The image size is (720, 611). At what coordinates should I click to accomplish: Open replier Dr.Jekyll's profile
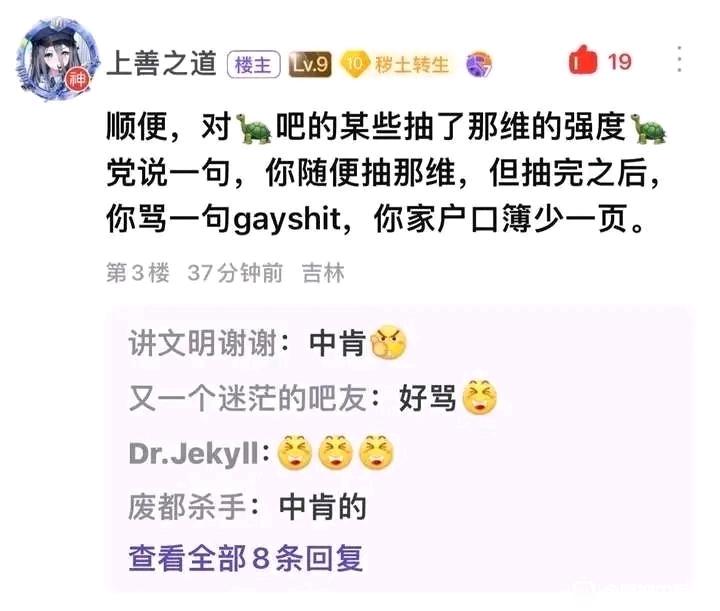tap(195, 453)
